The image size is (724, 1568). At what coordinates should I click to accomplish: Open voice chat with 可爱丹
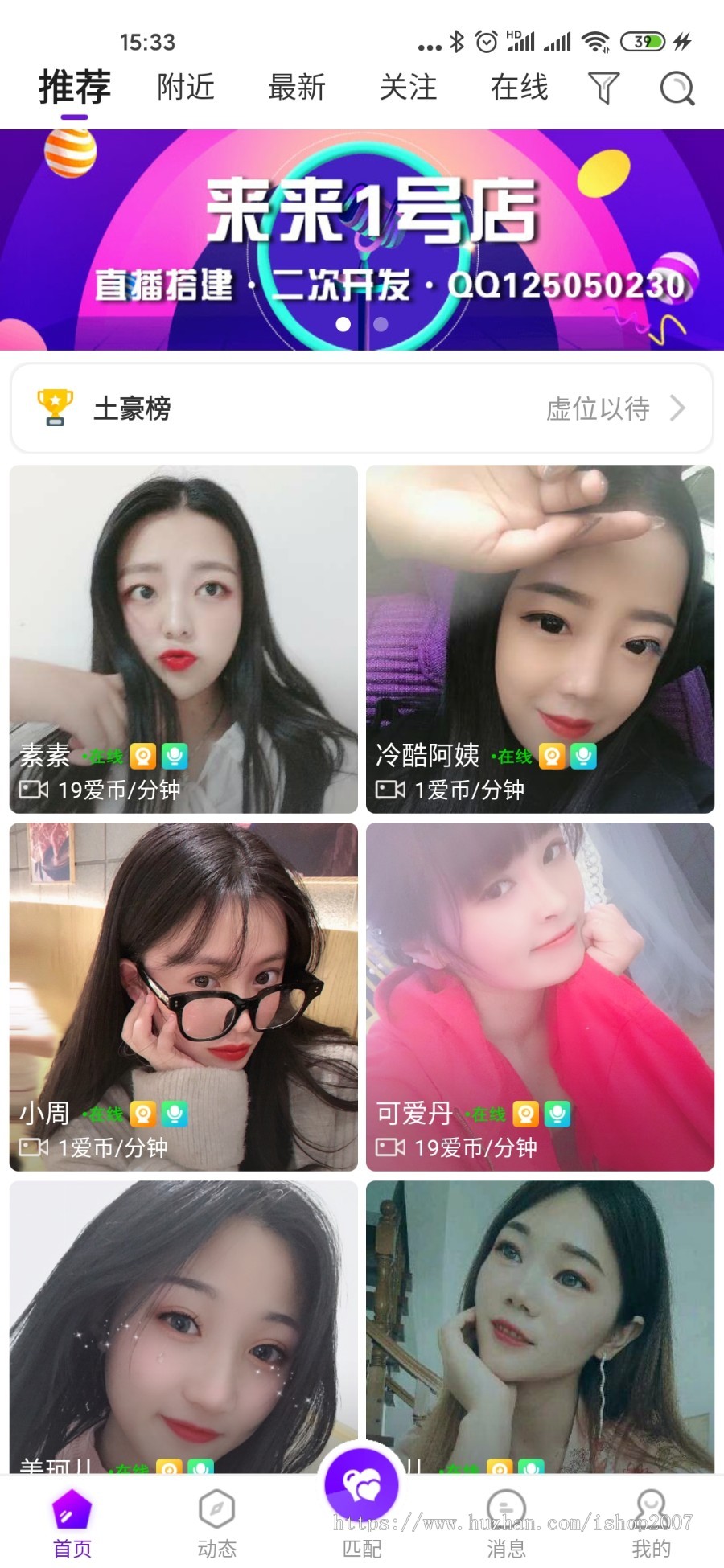[558, 1115]
